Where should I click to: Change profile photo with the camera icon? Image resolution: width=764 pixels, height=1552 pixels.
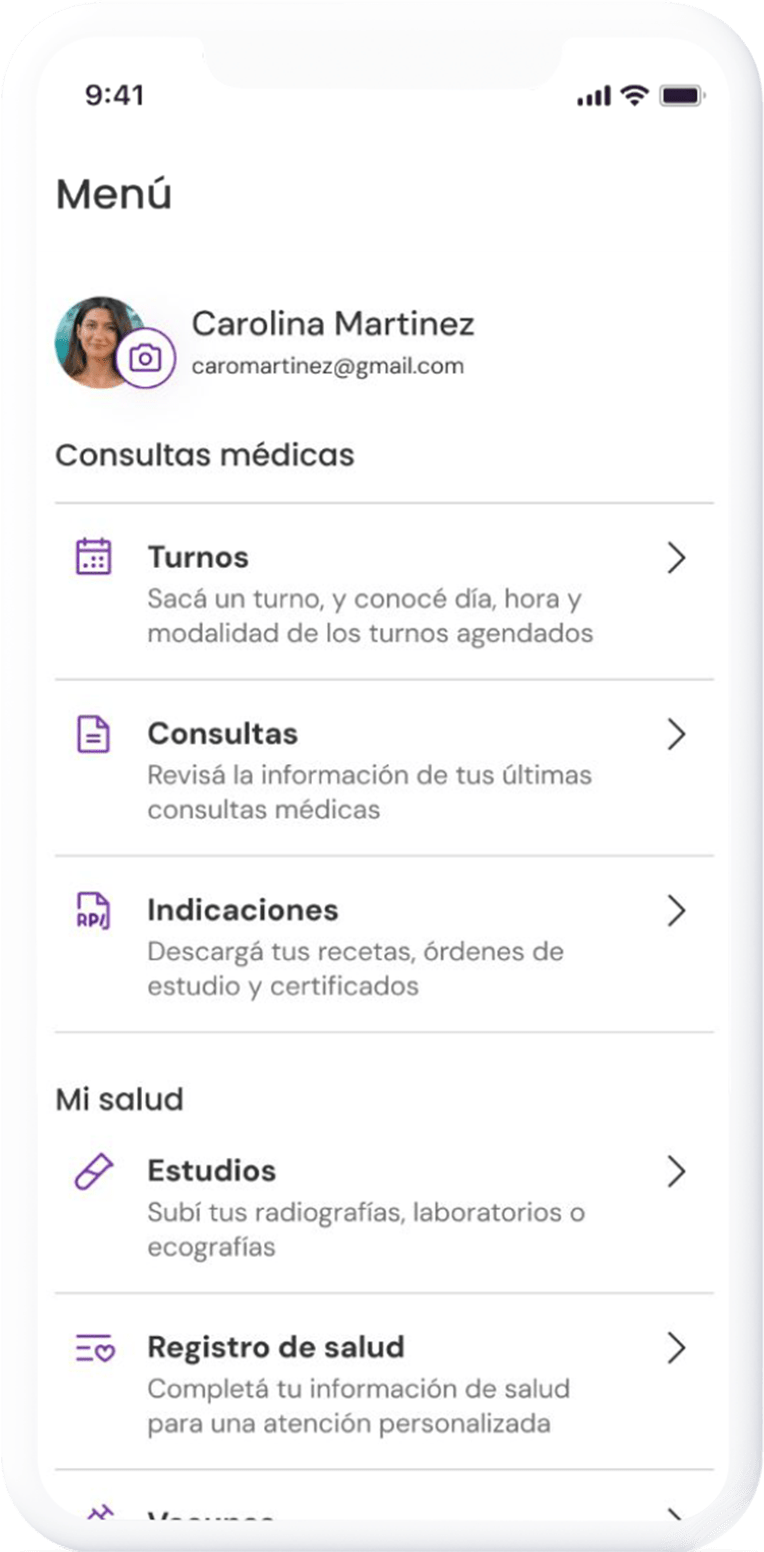coord(146,358)
